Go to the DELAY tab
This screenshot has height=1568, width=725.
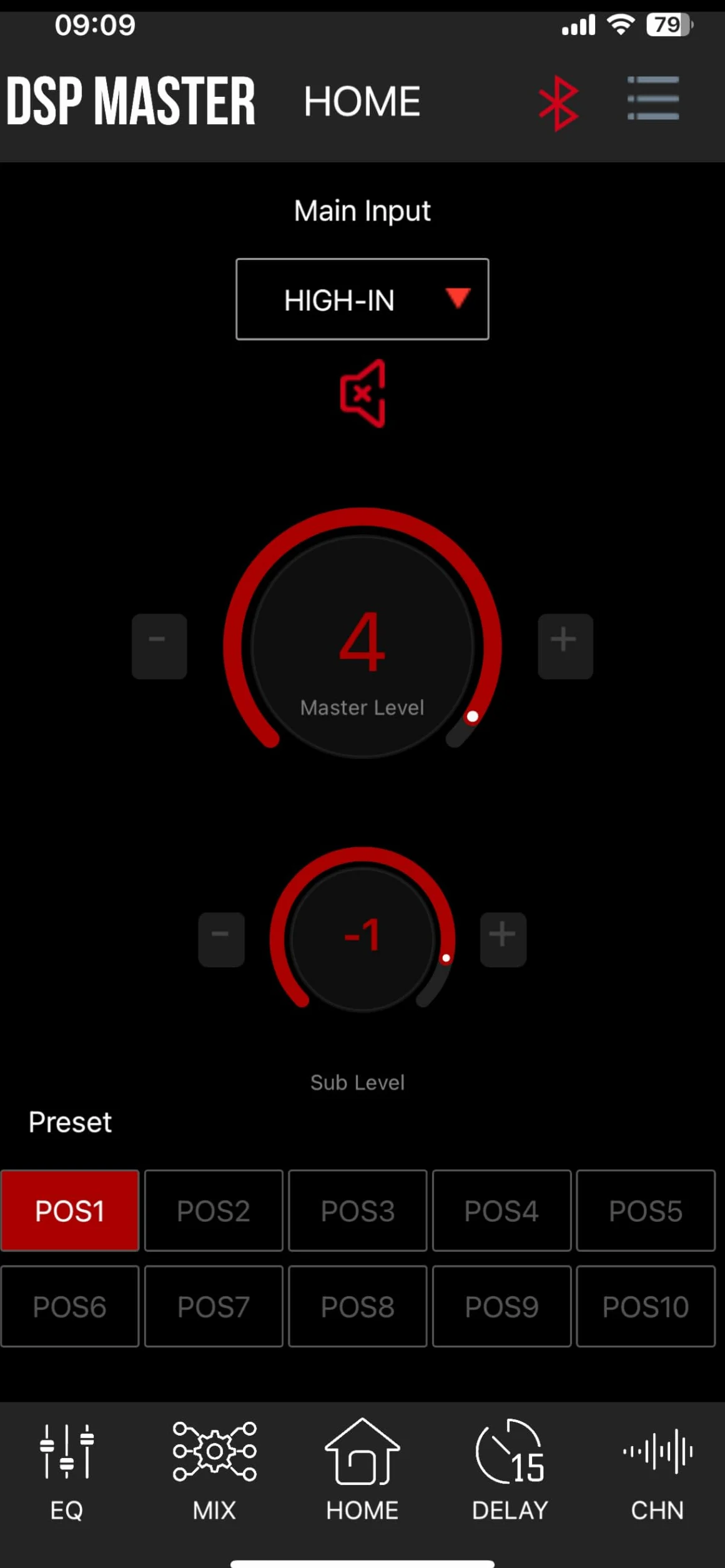click(510, 1472)
